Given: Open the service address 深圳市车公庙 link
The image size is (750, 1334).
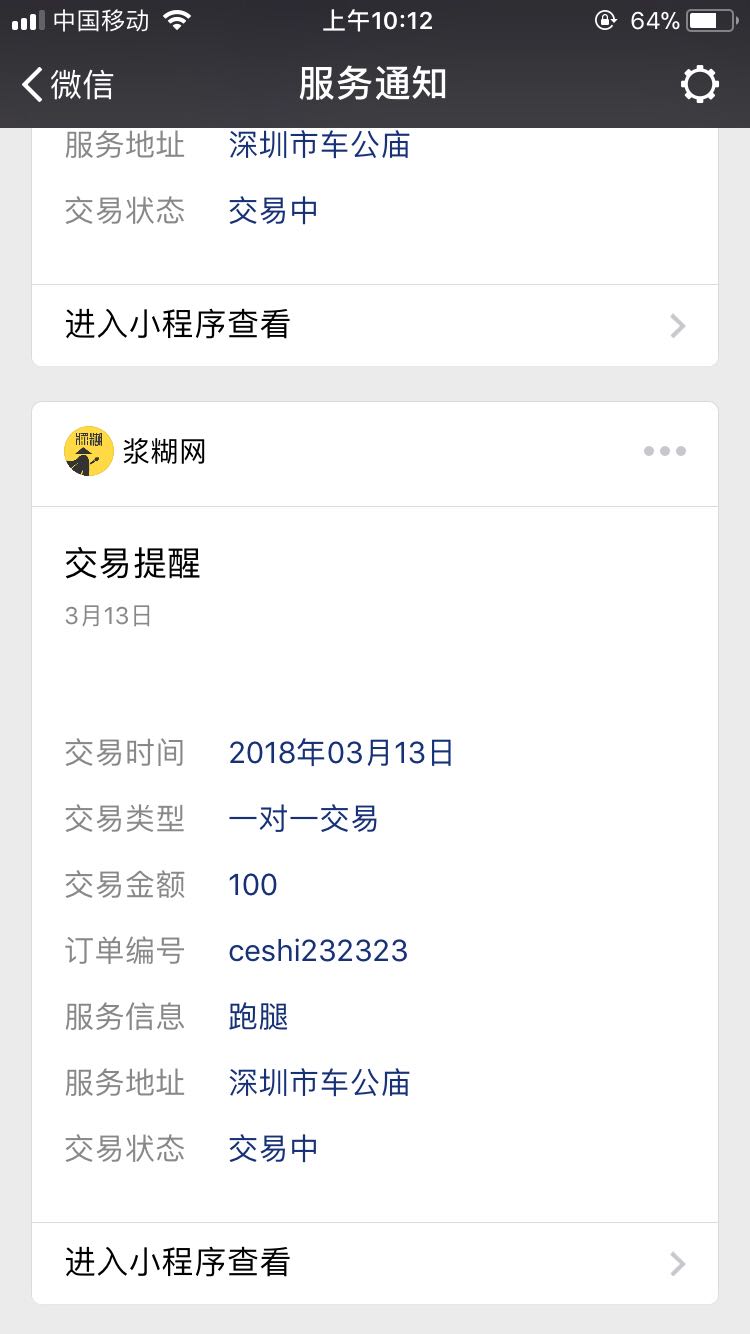Looking at the screenshot, I should (319, 1082).
